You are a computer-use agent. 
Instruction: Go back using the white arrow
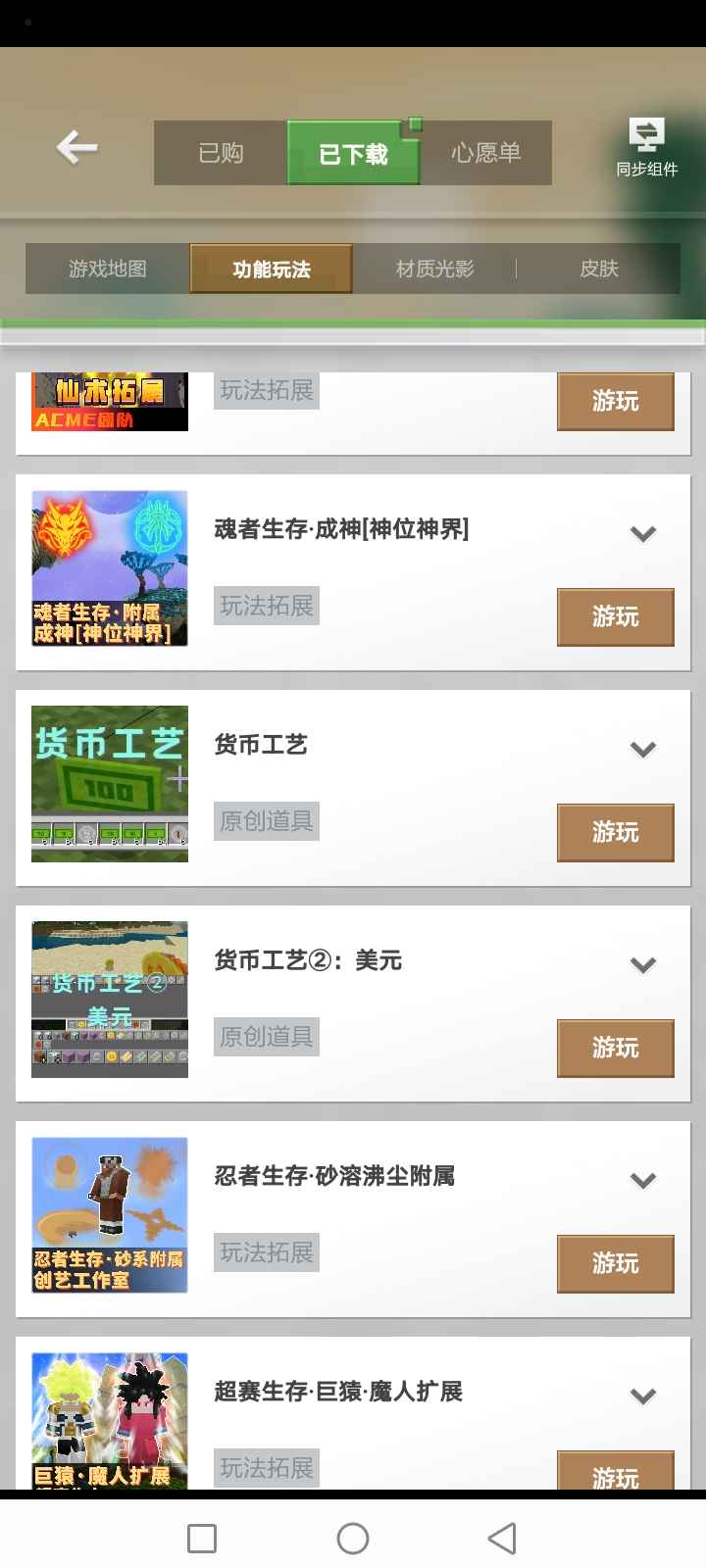tap(76, 148)
